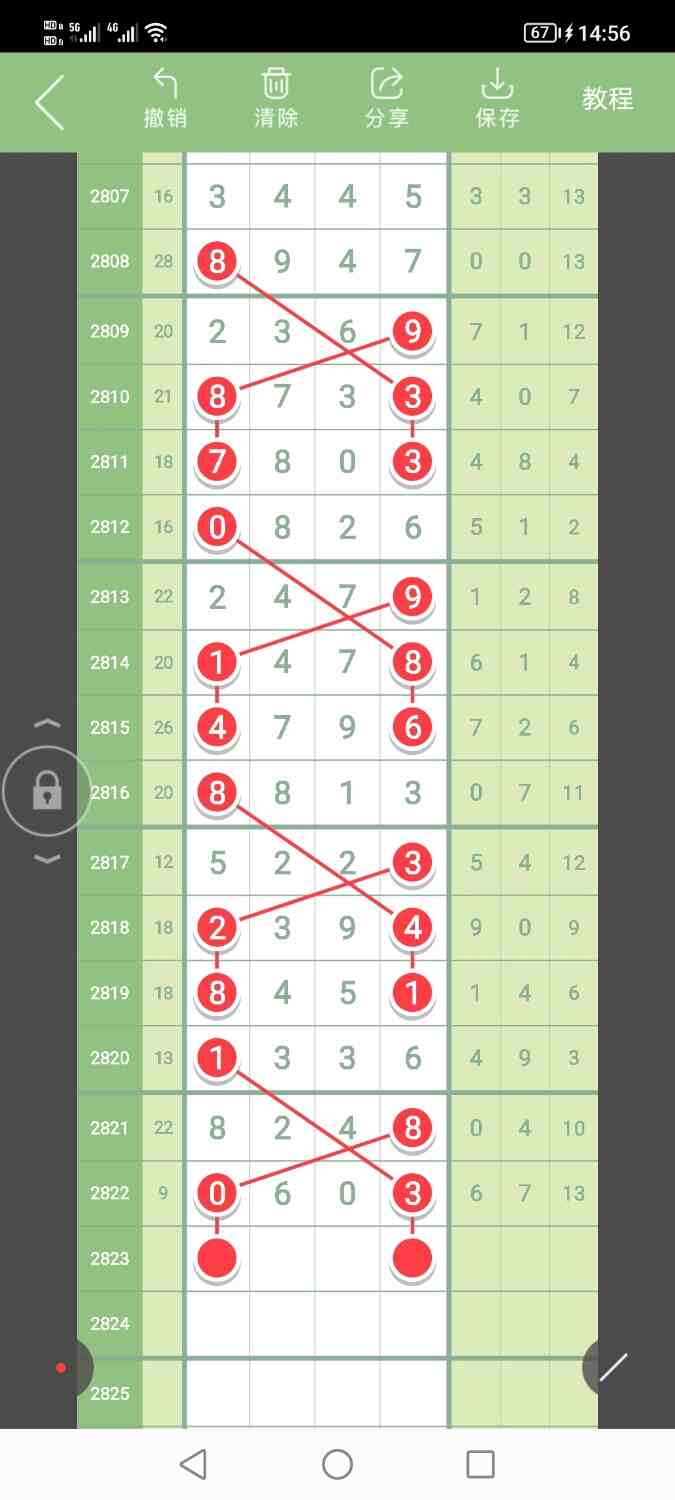Screen dimensions: 675x1500
Task: Open recent apps from navigation bar
Action: tap(481, 1465)
